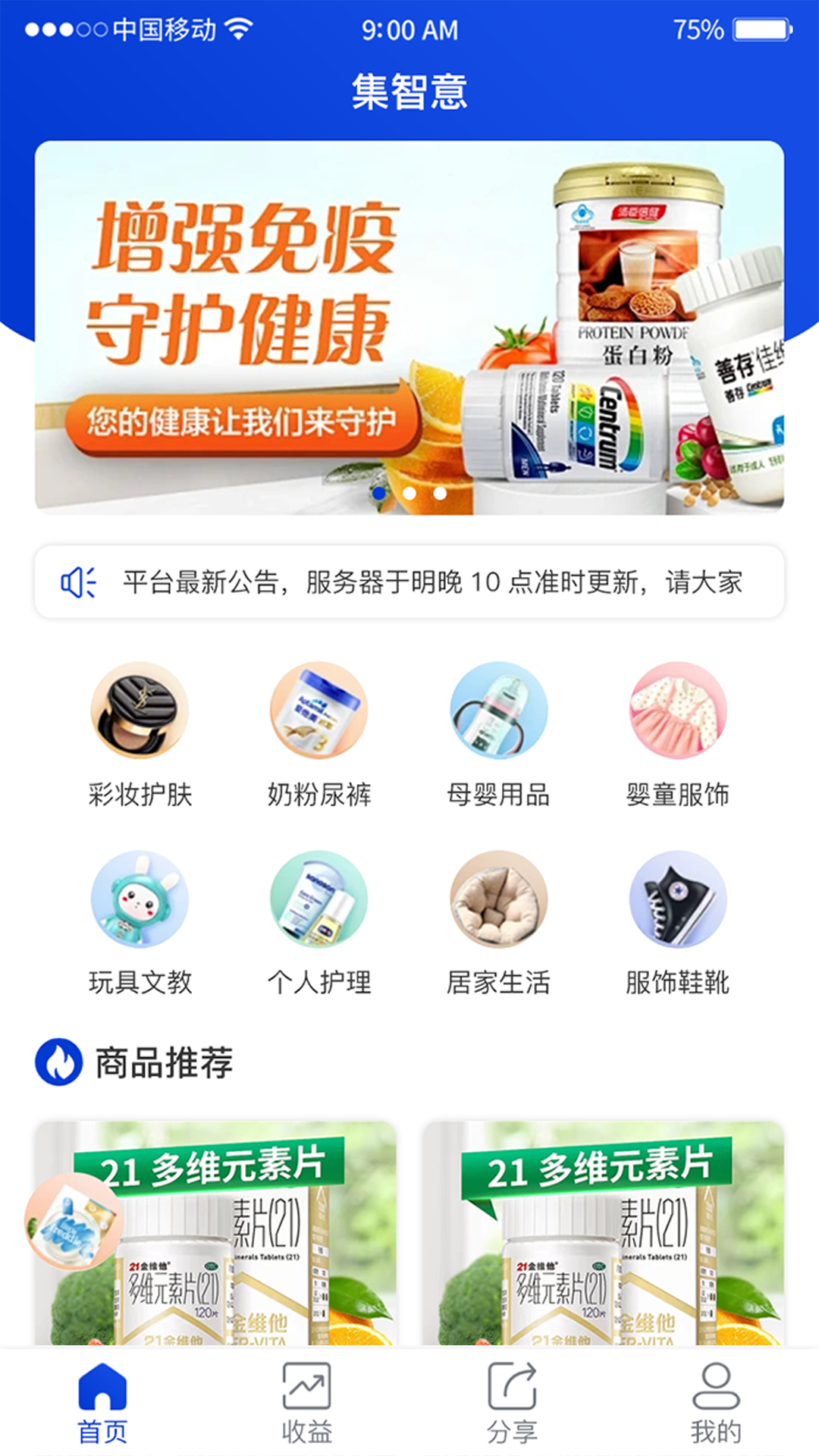Go to the 分享 tab

[x=512, y=1402]
